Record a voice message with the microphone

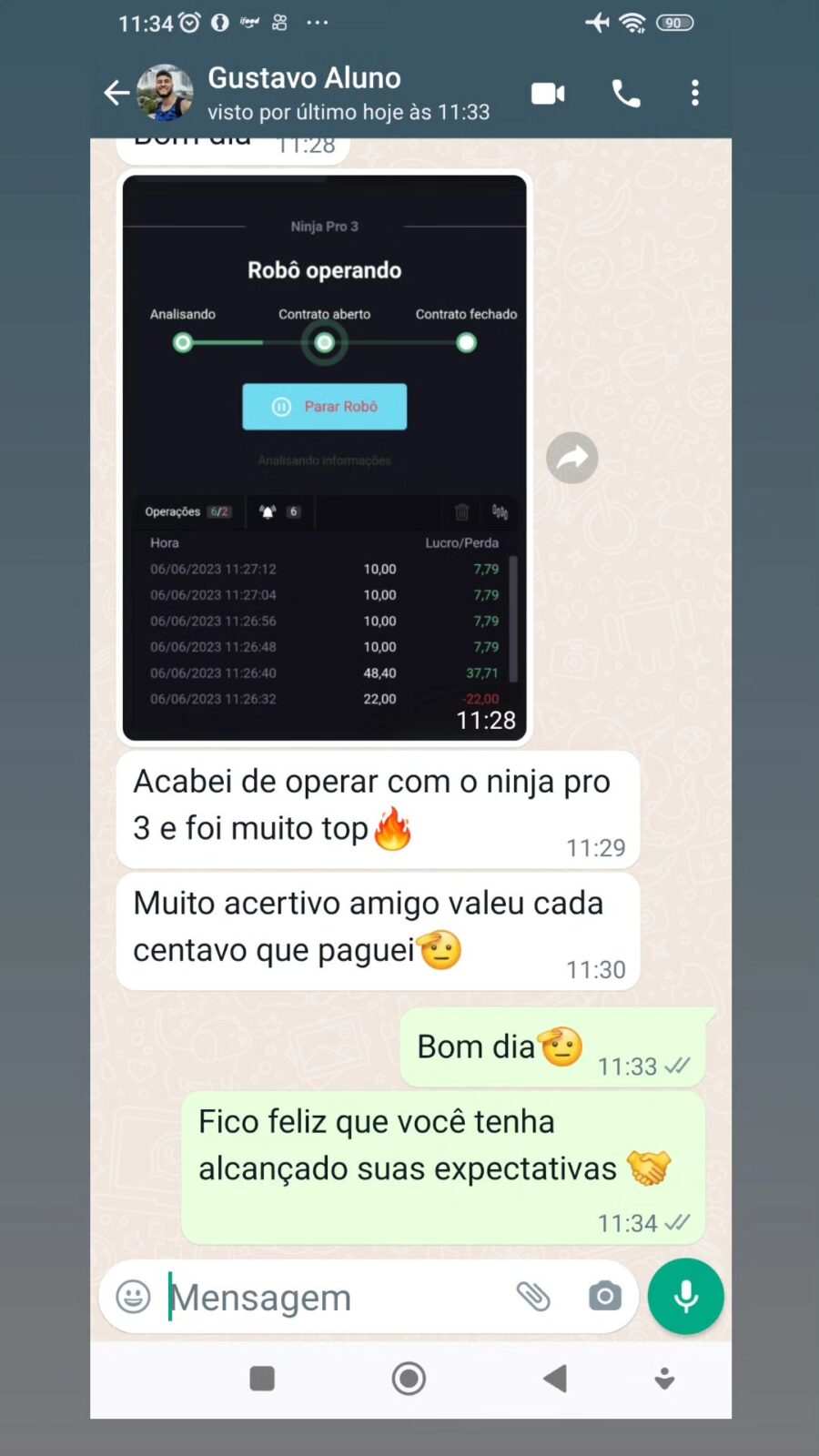[x=686, y=1296]
